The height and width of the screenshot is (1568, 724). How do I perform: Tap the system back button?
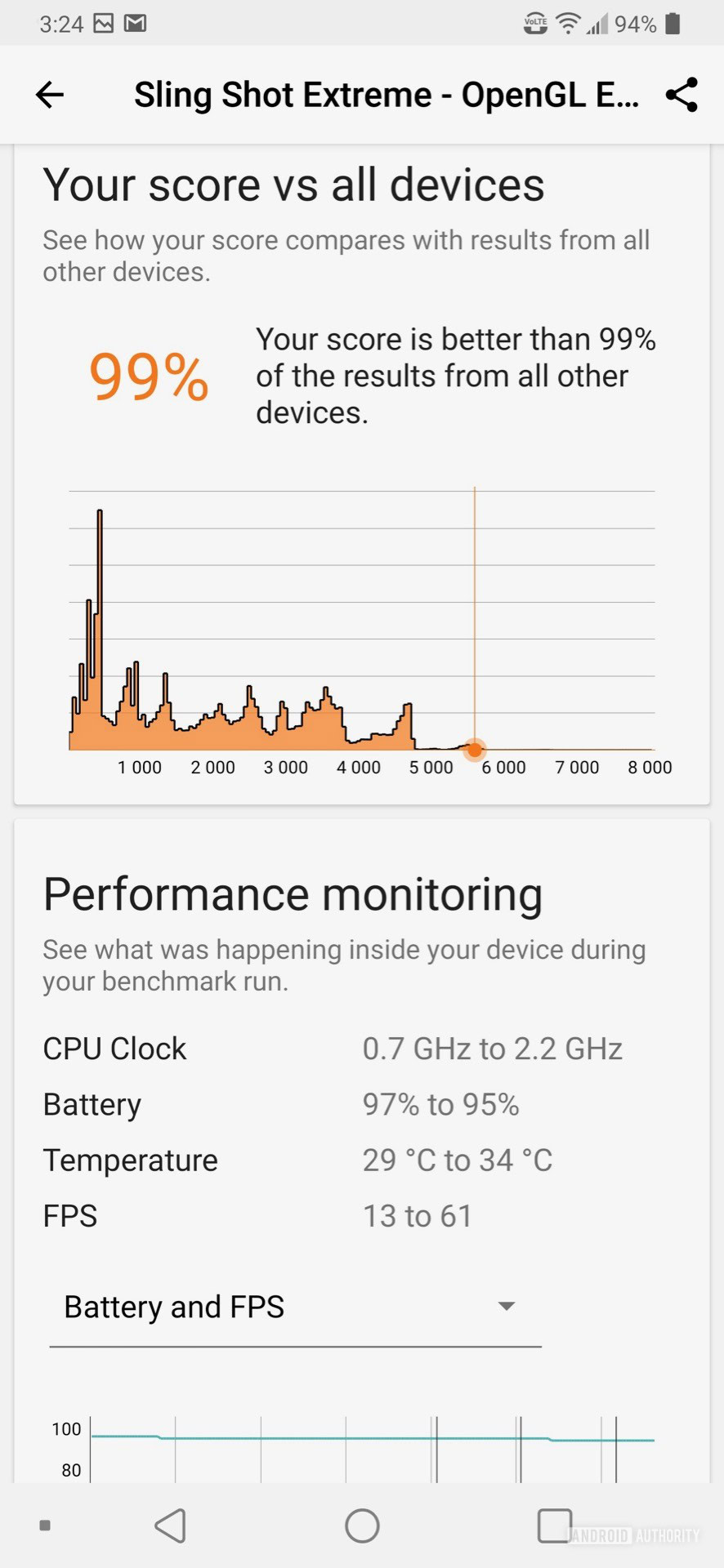pos(171,1525)
